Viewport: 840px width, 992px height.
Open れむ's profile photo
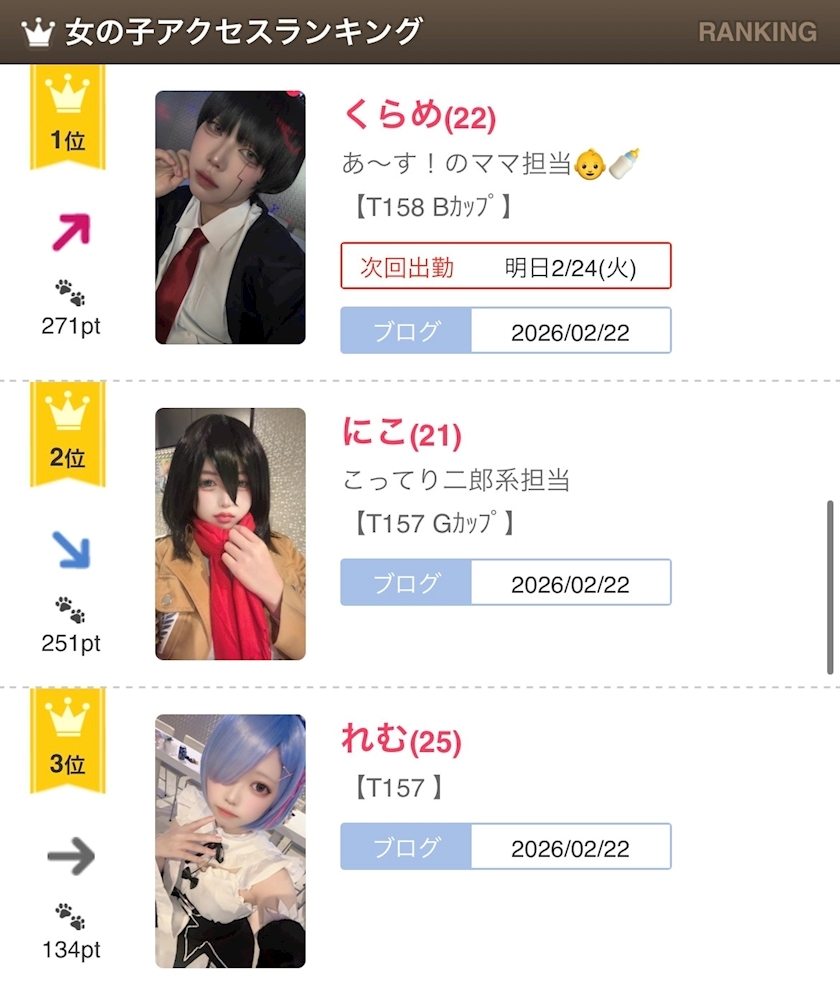(x=230, y=840)
